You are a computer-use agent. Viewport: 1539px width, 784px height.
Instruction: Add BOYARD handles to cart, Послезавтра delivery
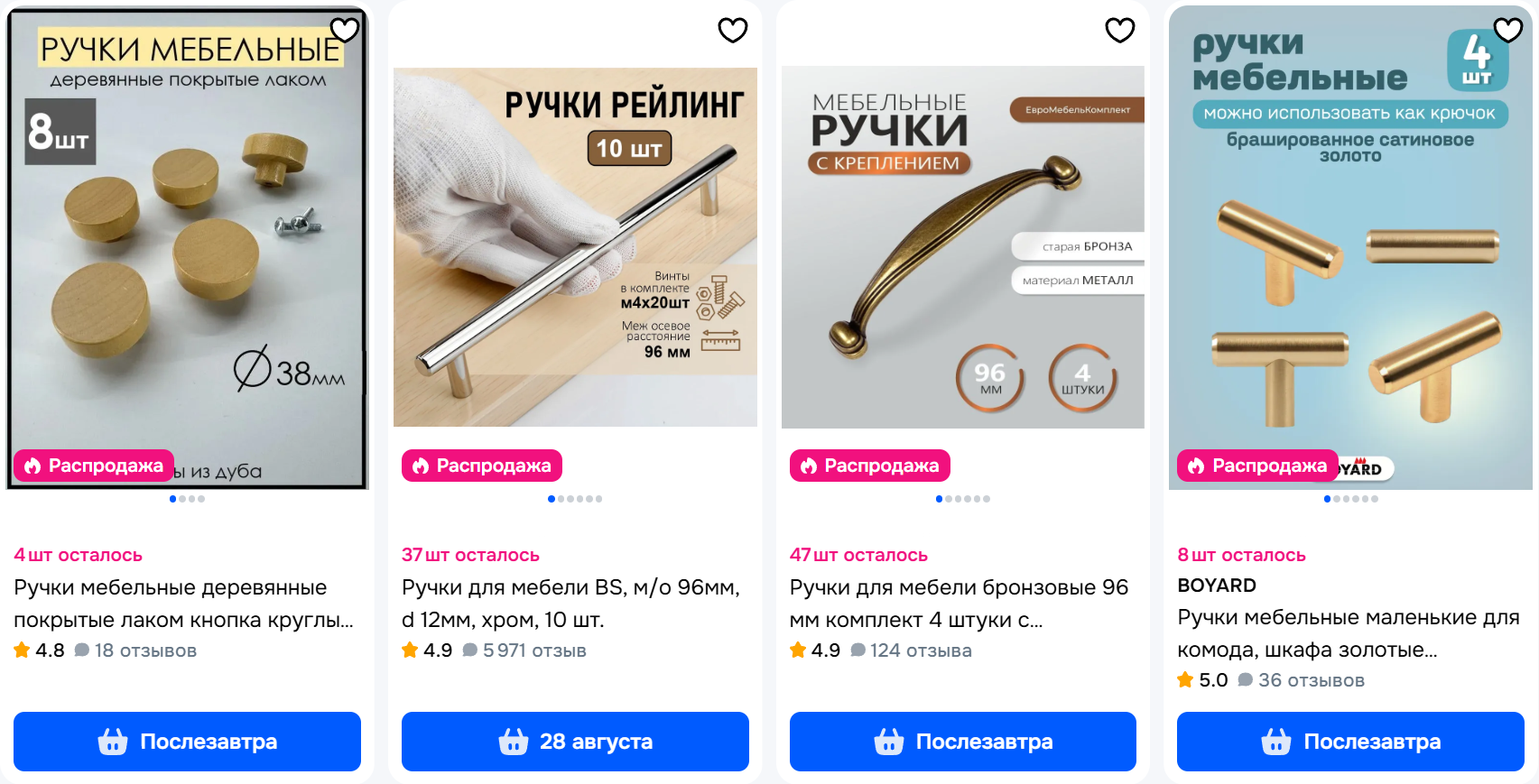click(1350, 741)
